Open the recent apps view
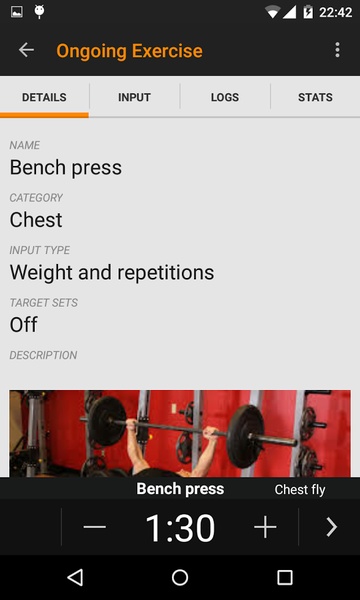The image size is (360, 600). [285, 577]
